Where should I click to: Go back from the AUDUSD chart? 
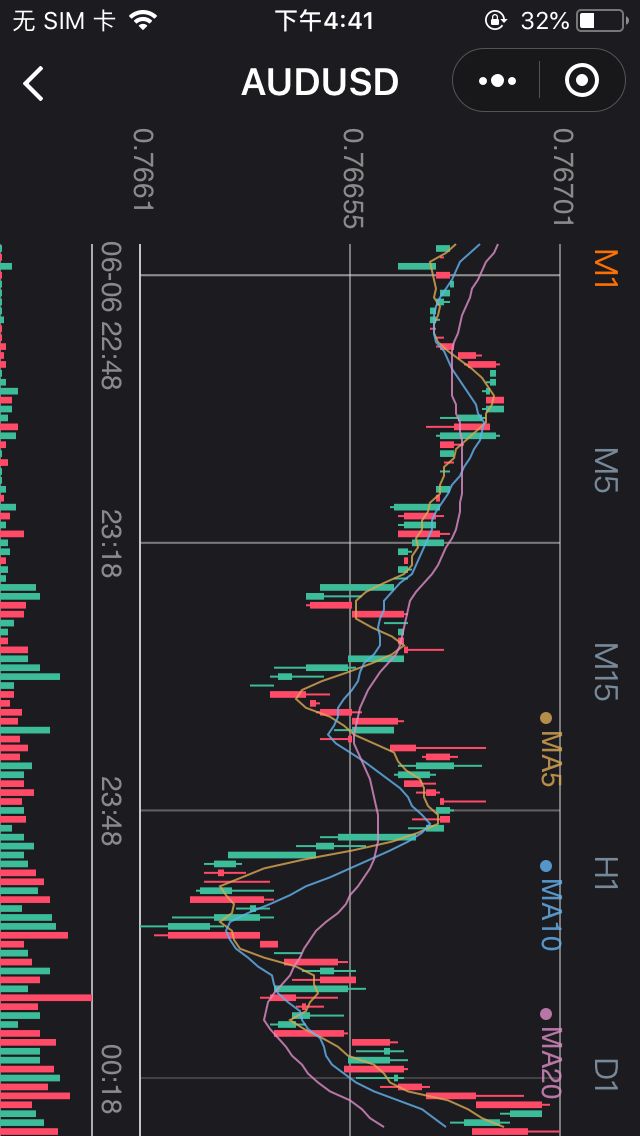click(34, 82)
